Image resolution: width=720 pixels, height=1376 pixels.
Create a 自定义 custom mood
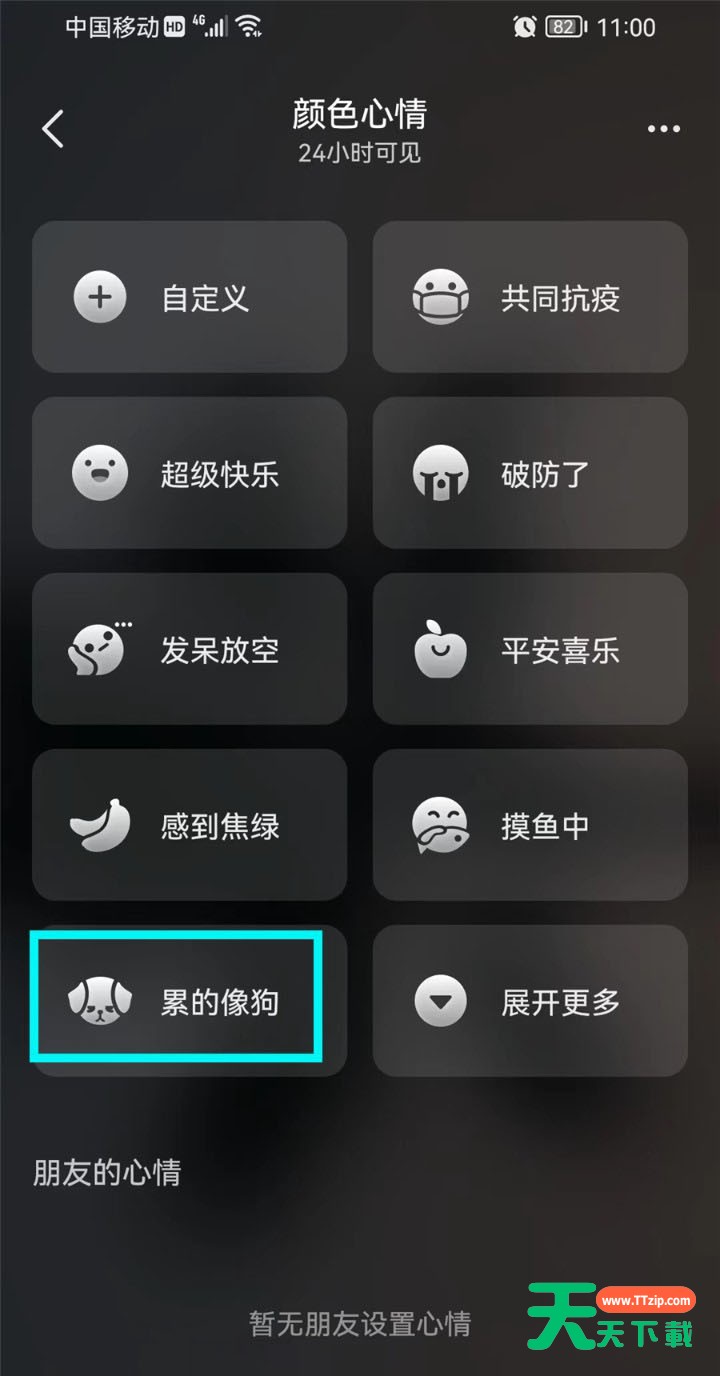tap(190, 297)
